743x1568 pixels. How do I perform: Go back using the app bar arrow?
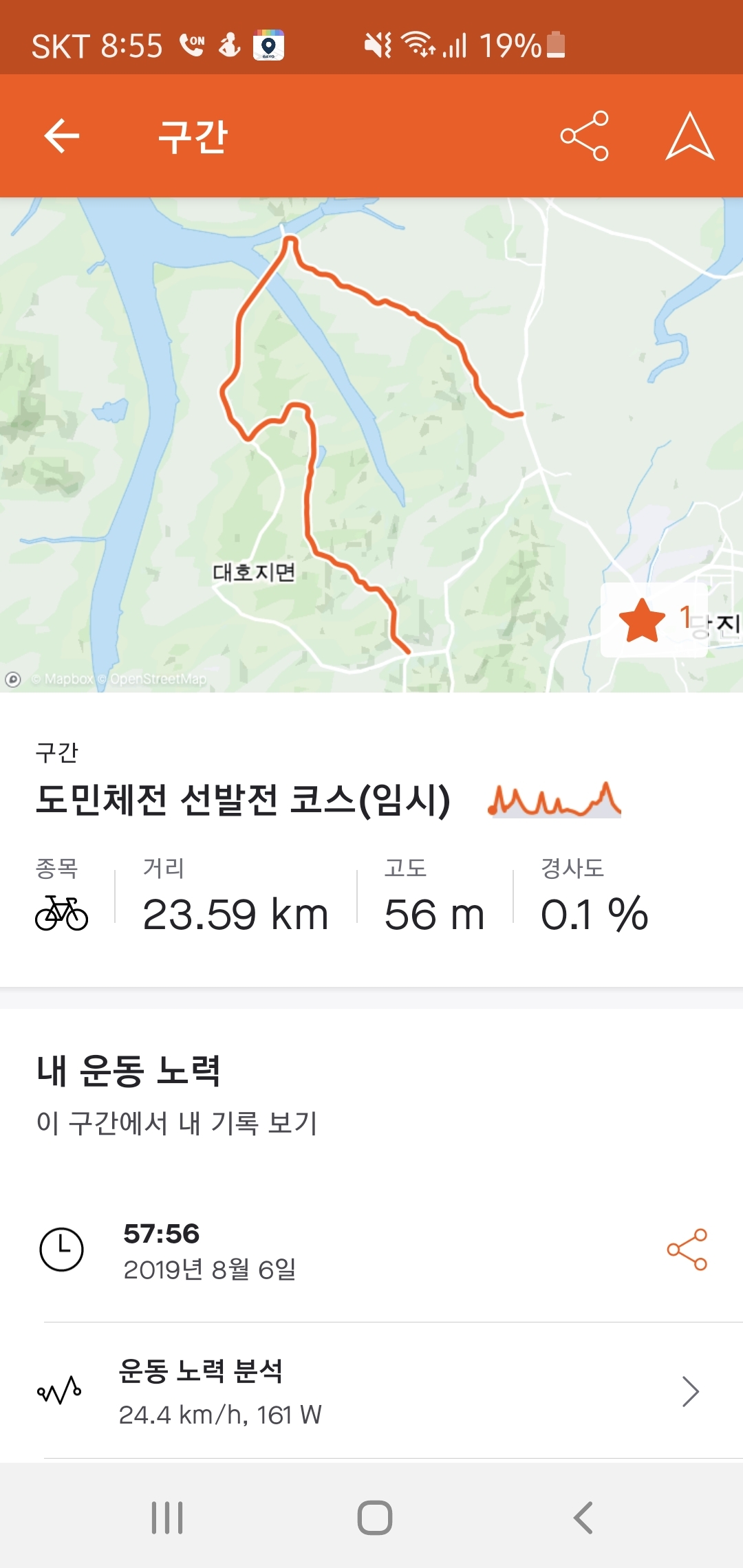coord(62,135)
